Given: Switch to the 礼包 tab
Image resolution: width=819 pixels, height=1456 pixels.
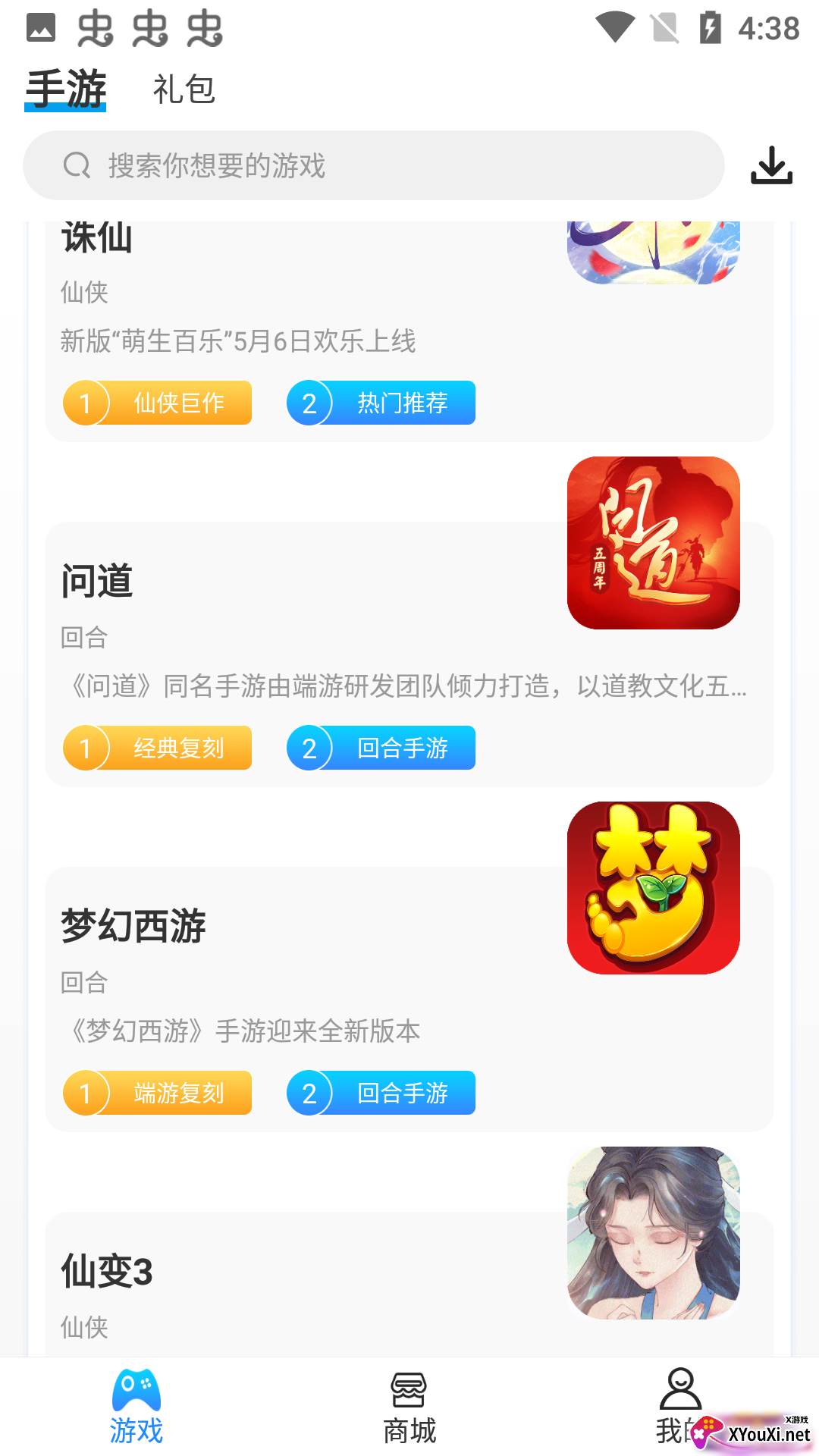Looking at the screenshot, I should click(184, 89).
